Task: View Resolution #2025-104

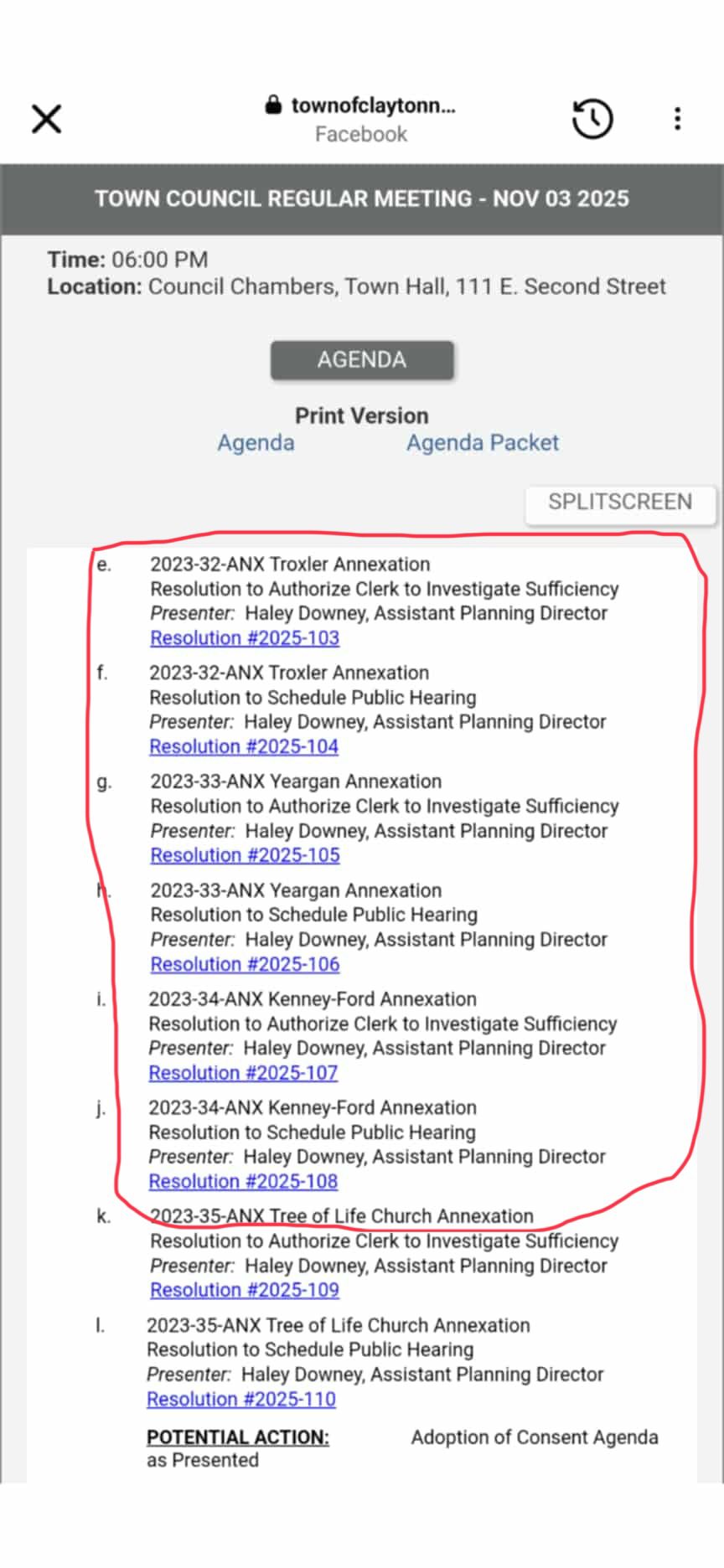Action: click(244, 747)
